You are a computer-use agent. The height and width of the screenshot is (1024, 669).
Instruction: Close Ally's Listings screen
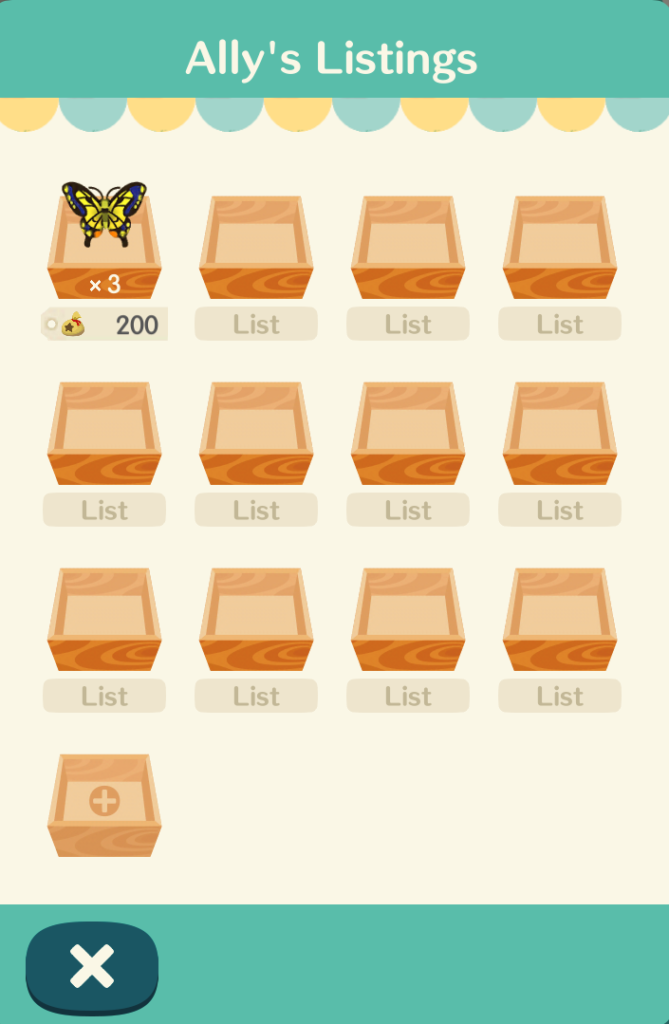point(92,966)
